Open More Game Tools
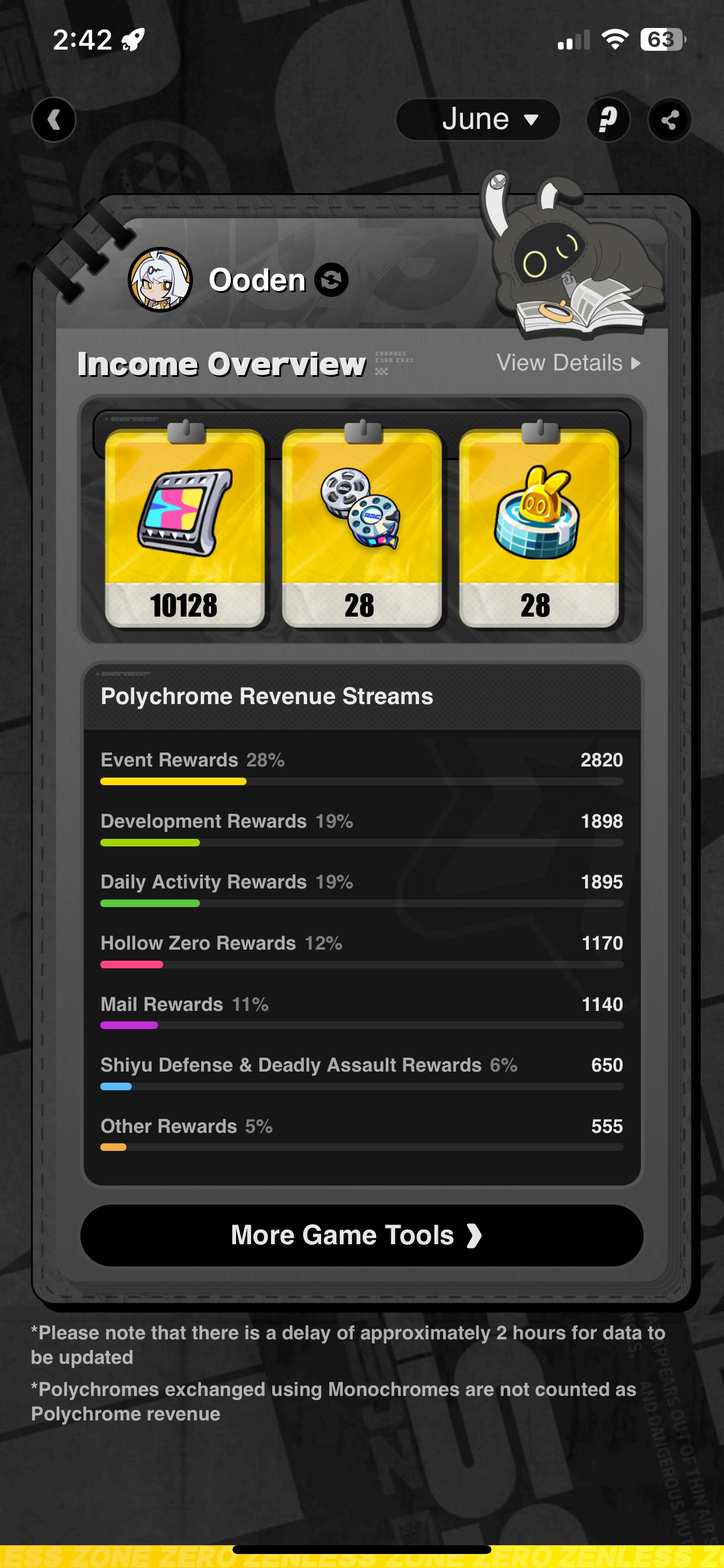Viewport: 724px width, 1568px height. (x=361, y=1235)
